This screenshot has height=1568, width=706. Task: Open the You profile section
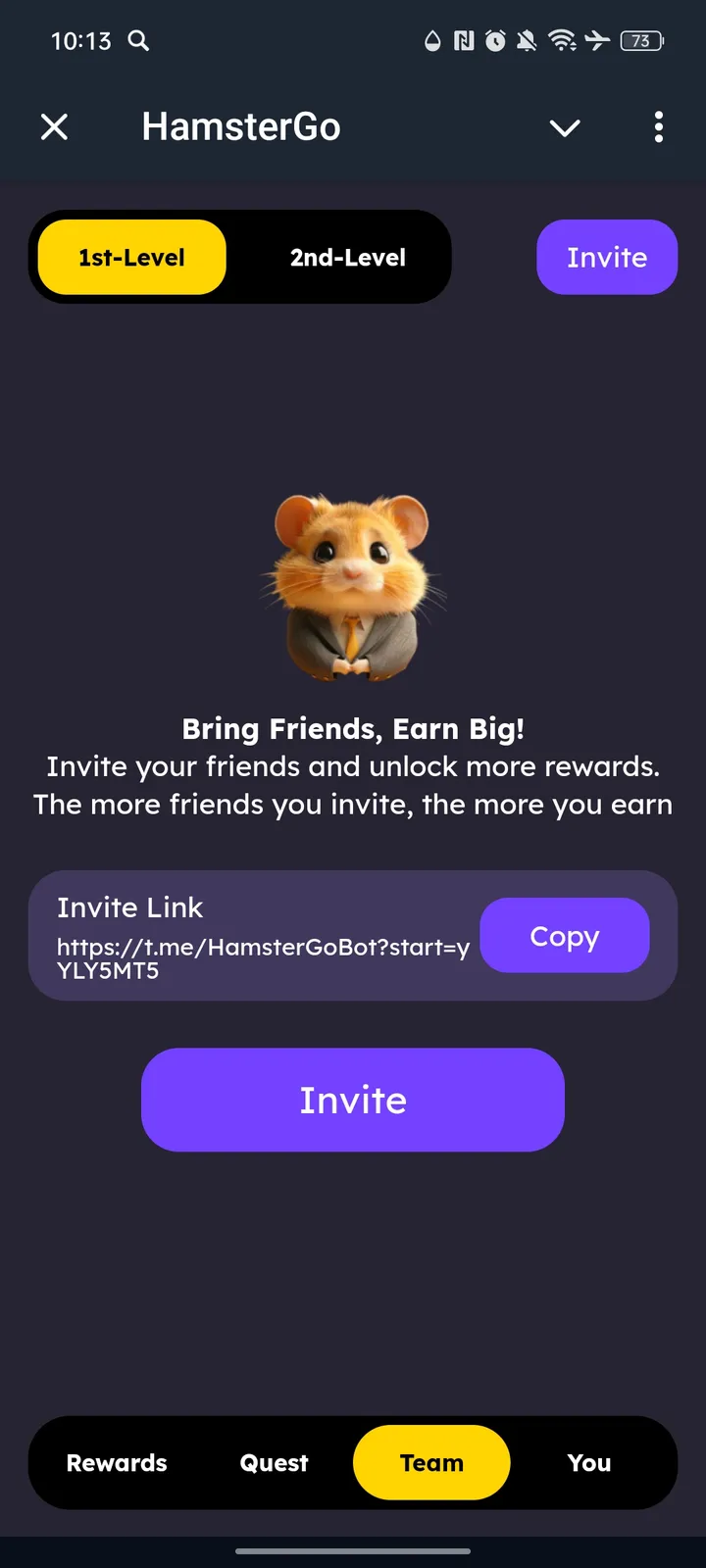tap(588, 1462)
